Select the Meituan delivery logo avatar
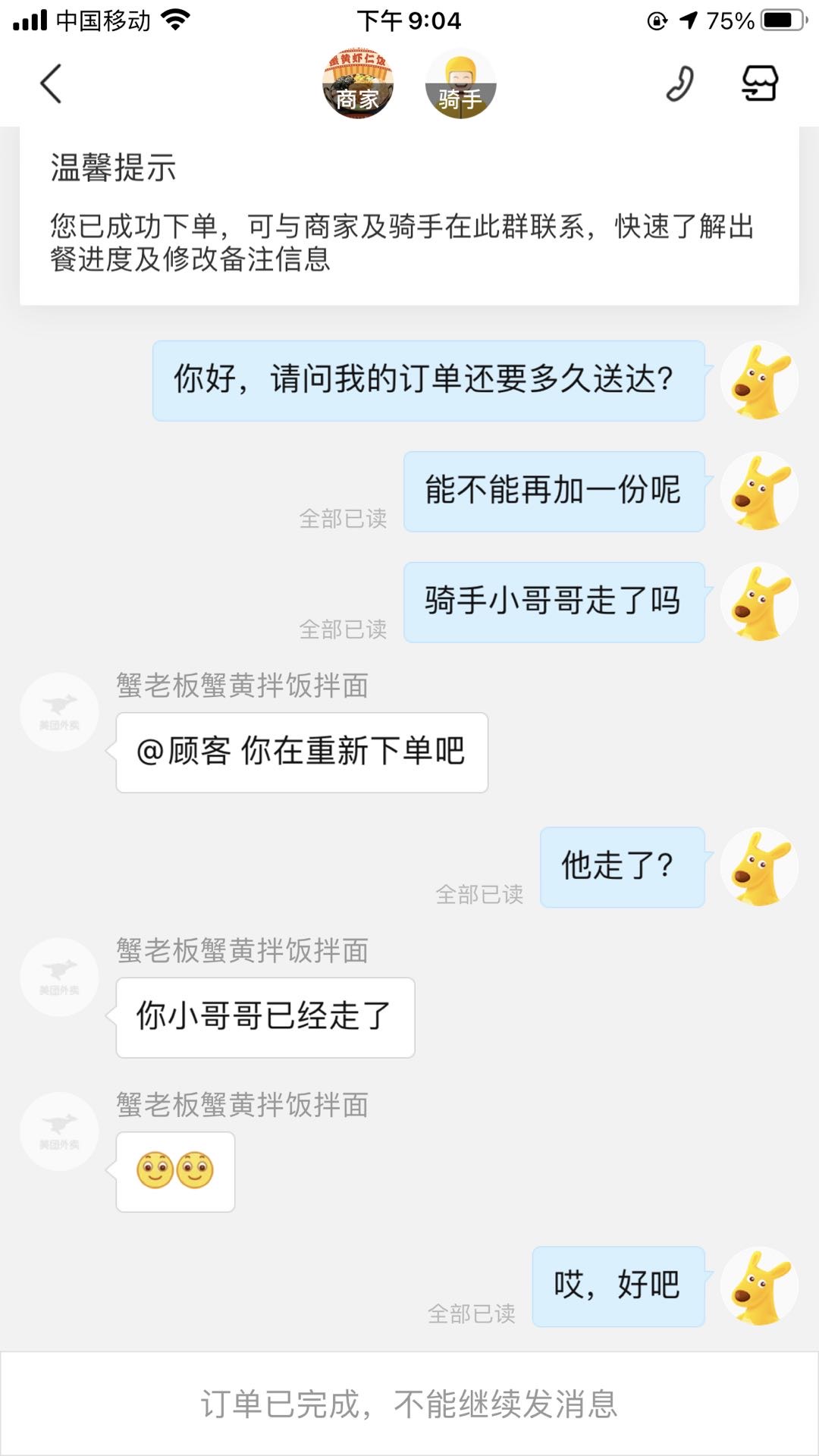The width and height of the screenshot is (819, 1456). pyautogui.click(x=59, y=711)
